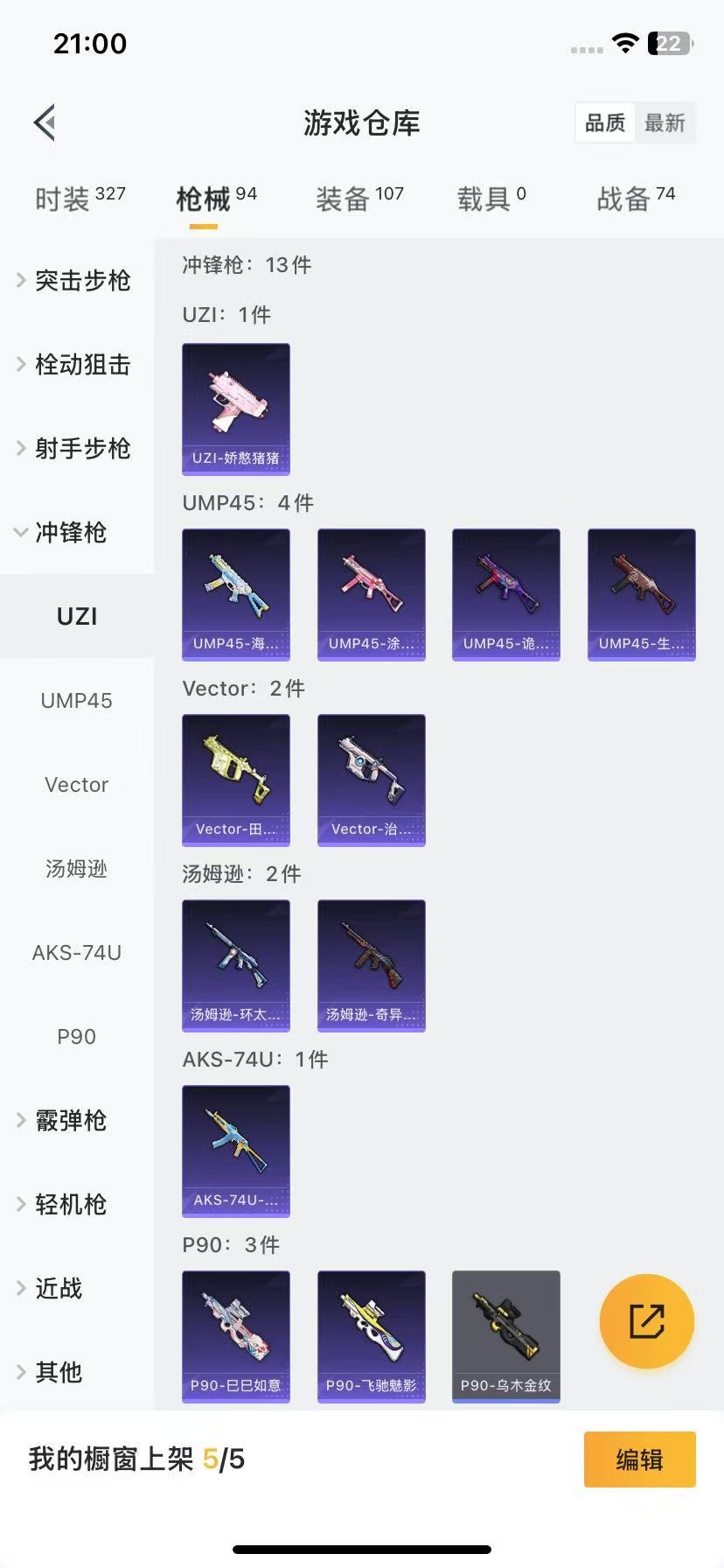Screen dimensions: 724x1568
Task: Go back using the top-left arrow
Action: 45,122
